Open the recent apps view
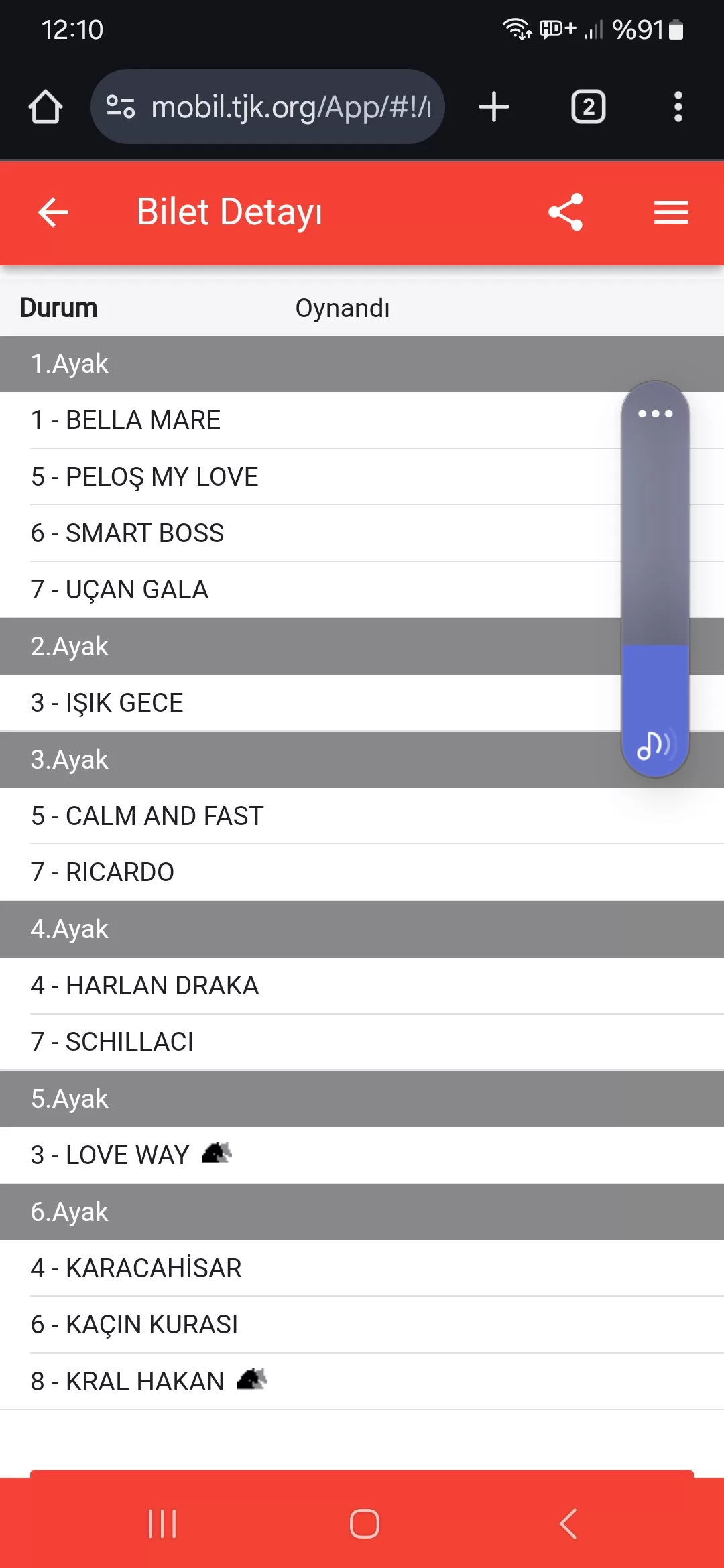The image size is (724, 1568). [x=162, y=1524]
